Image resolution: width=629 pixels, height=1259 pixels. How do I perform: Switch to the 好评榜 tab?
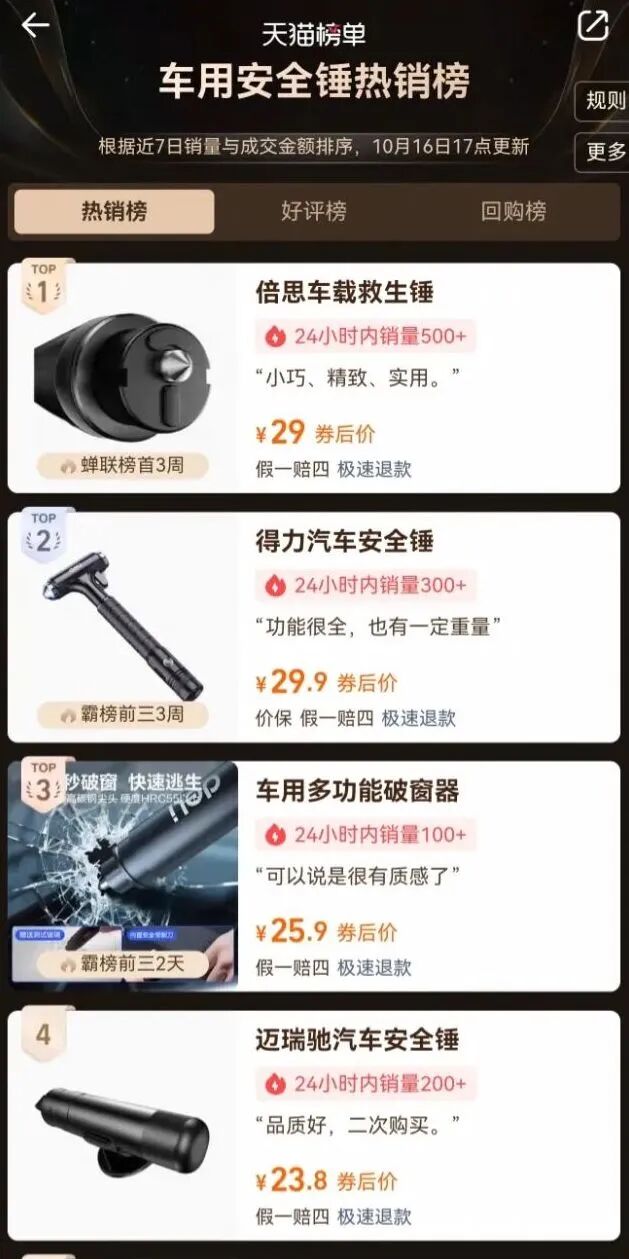(314, 212)
